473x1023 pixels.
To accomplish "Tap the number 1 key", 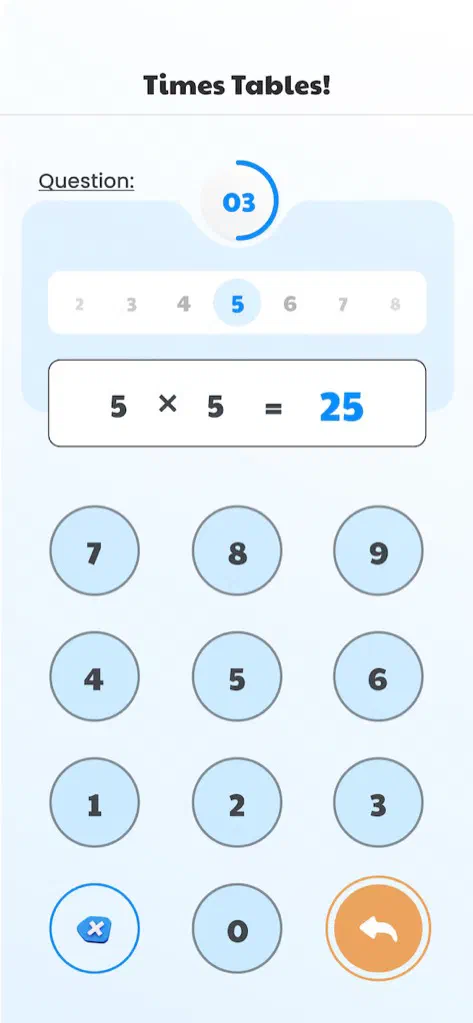I will [x=95, y=802].
